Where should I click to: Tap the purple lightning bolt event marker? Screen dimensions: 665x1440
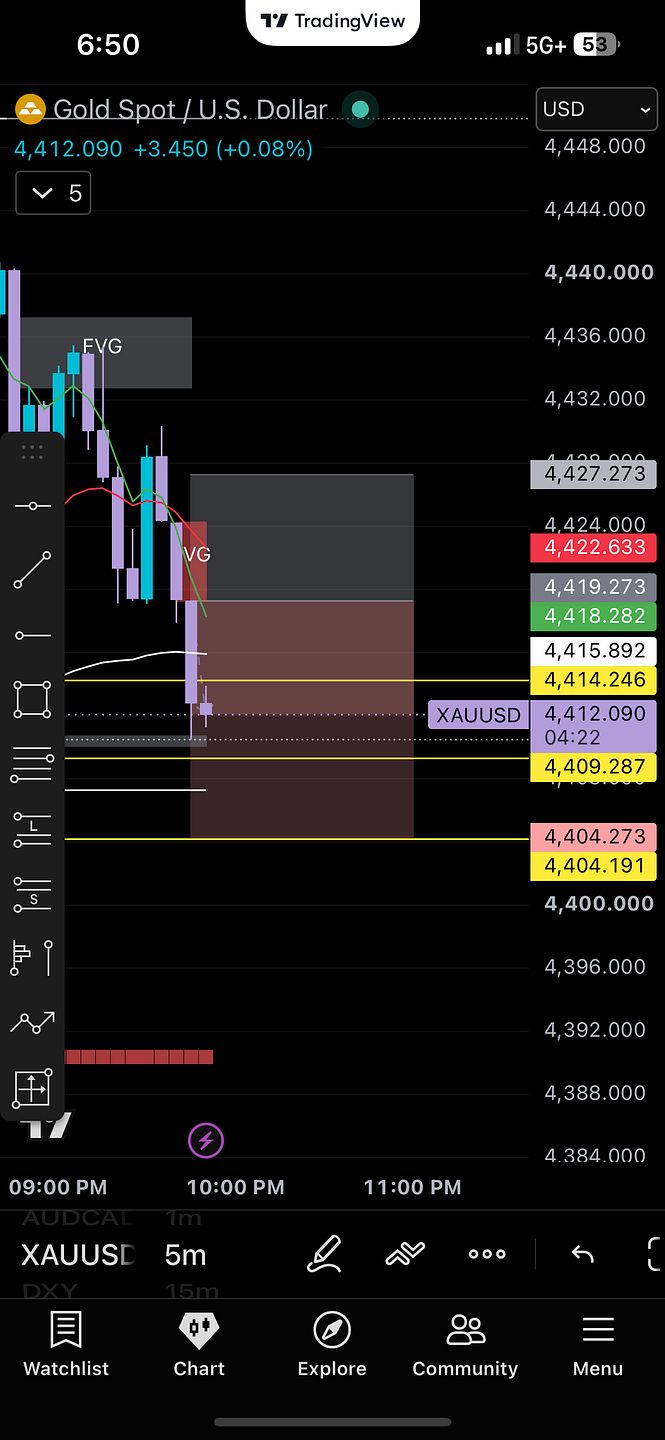[206, 1139]
